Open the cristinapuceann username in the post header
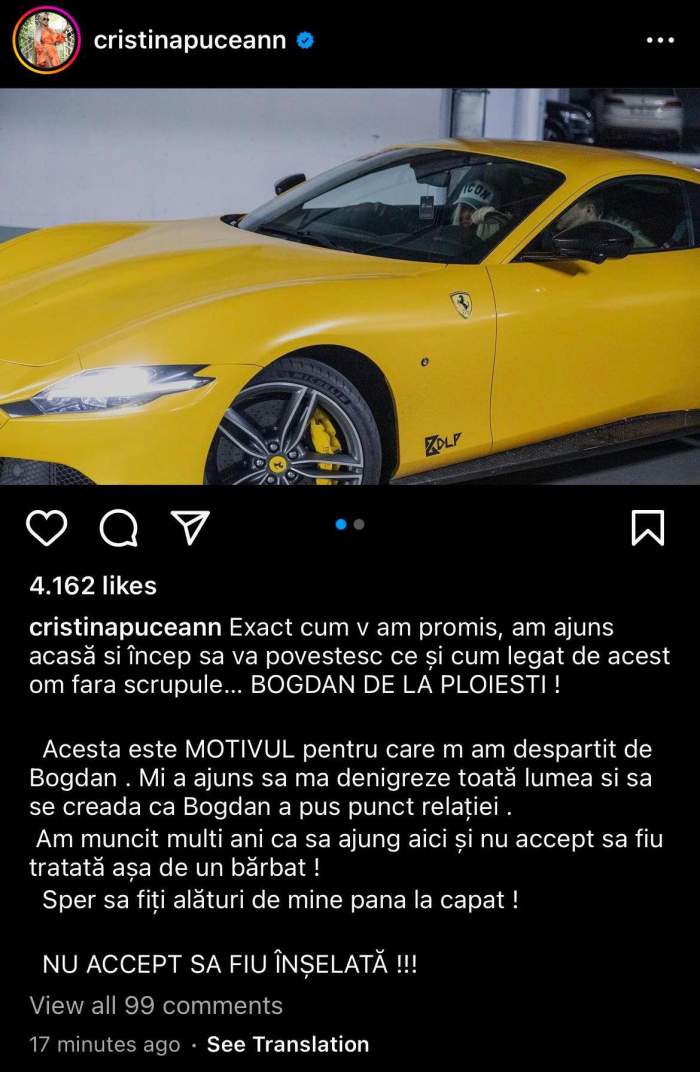Image resolution: width=700 pixels, height=1072 pixels. point(189,40)
